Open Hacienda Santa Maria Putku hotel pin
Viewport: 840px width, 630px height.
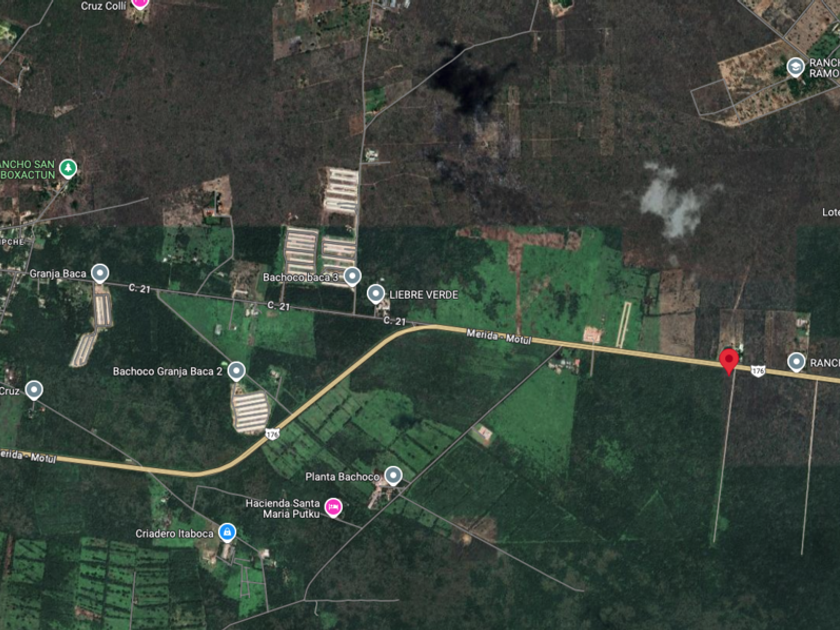point(333,507)
